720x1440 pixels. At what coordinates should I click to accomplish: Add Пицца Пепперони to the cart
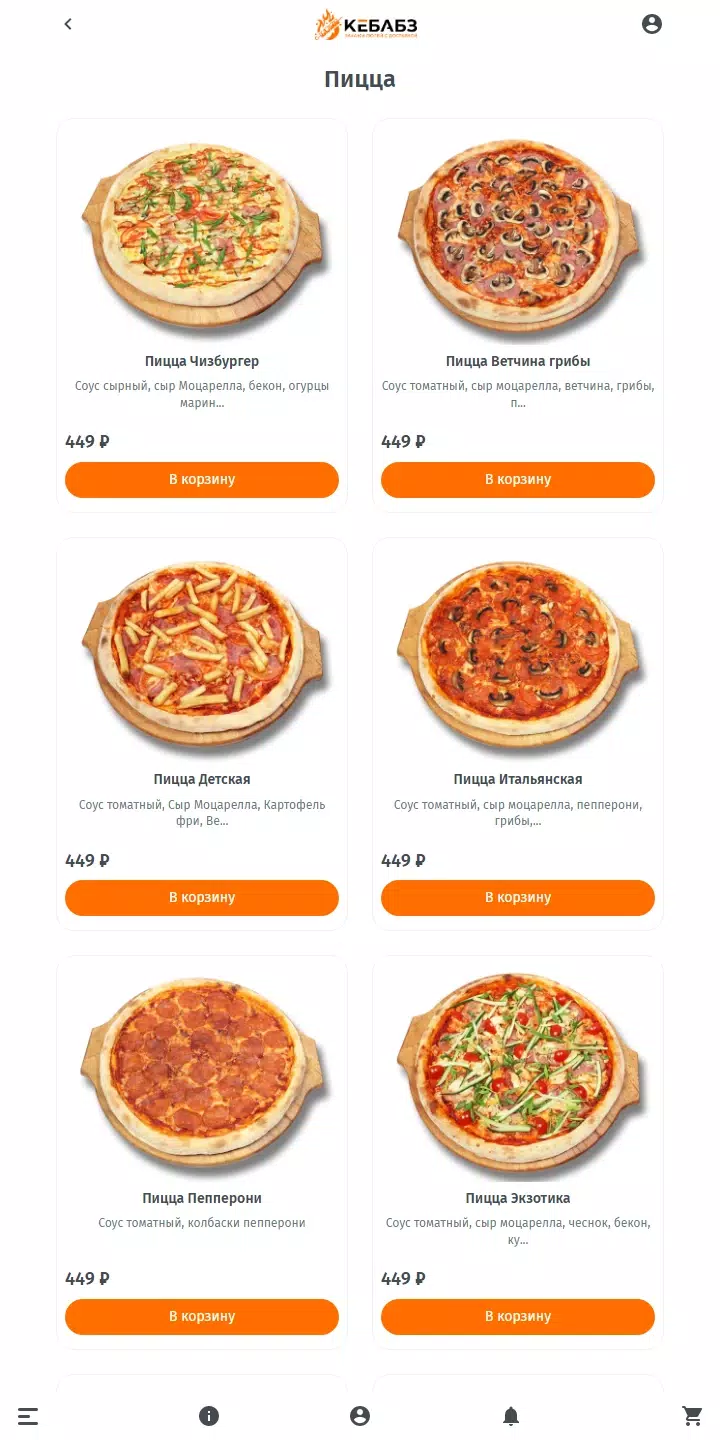202,1316
